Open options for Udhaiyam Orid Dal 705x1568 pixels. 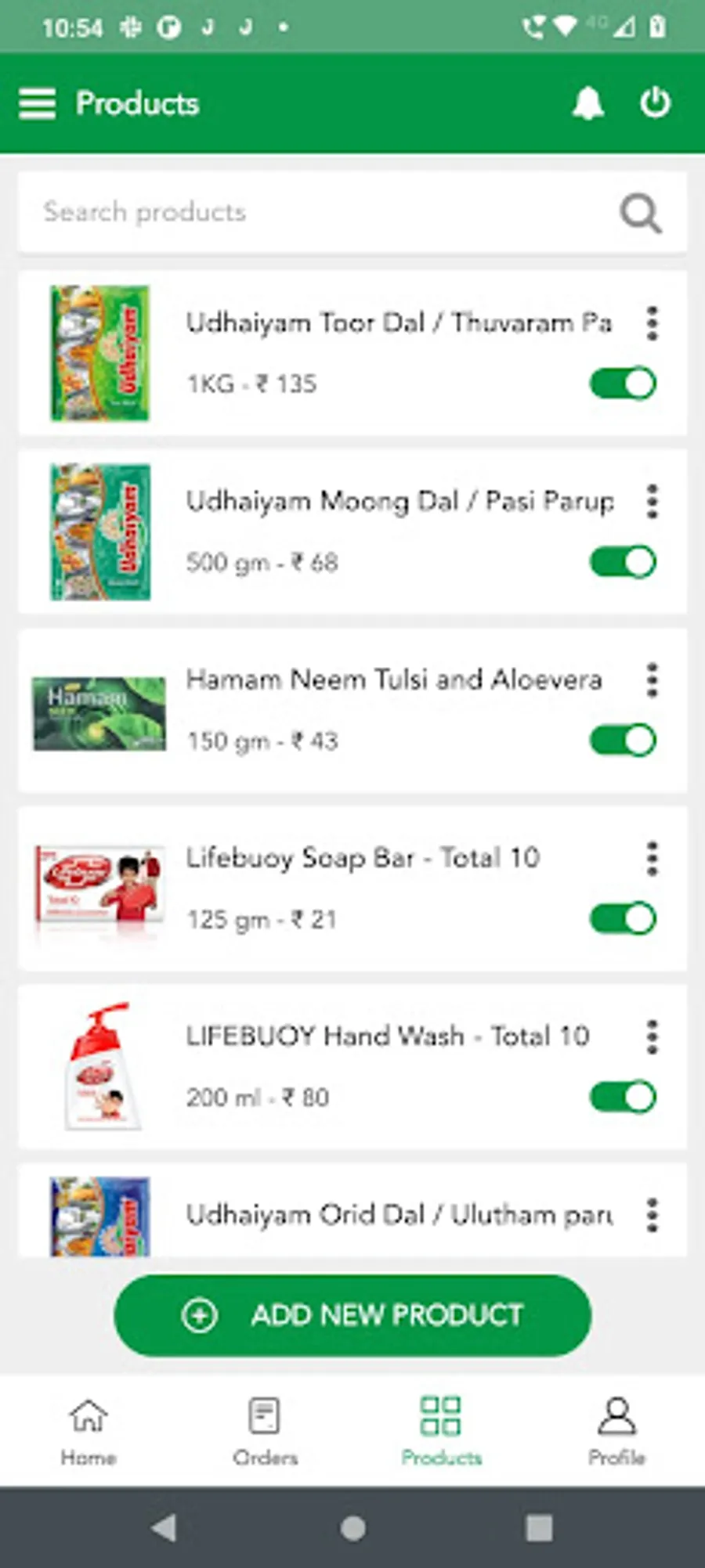coord(652,1216)
